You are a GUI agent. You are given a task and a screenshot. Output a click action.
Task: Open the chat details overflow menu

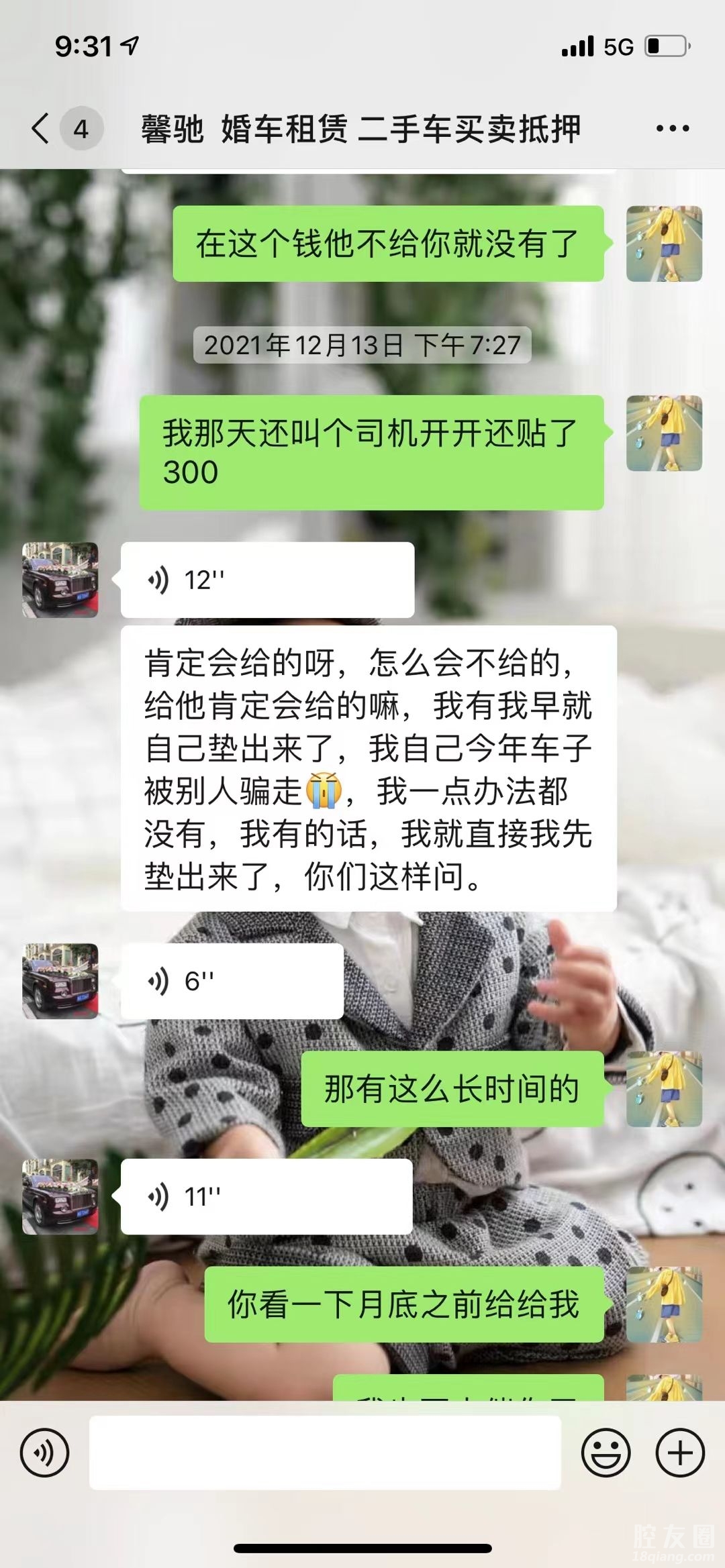tap(672, 128)
